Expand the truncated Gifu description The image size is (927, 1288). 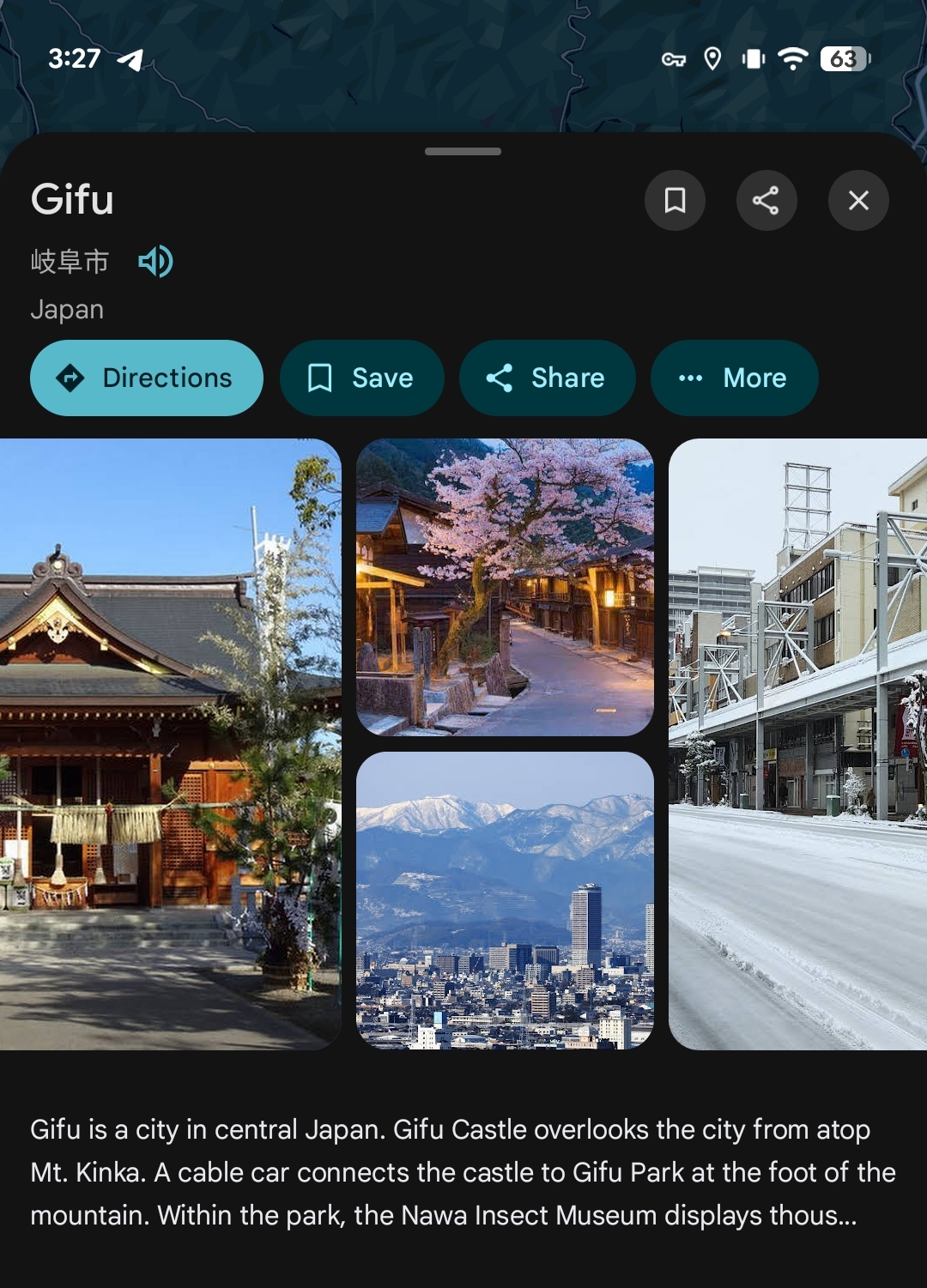point(463,1172)
